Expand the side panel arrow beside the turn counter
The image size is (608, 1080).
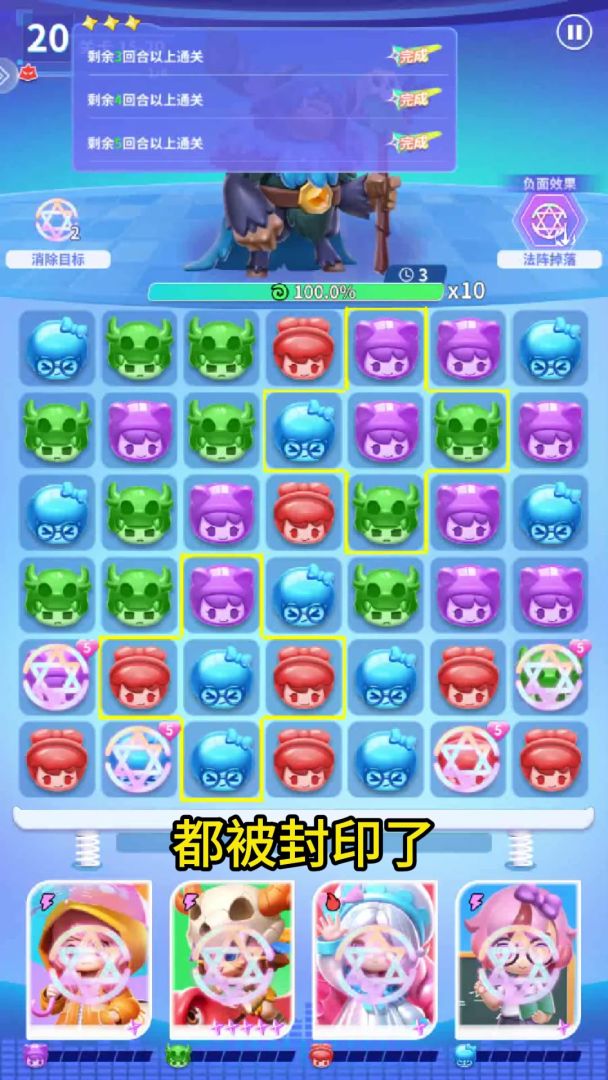6,74
